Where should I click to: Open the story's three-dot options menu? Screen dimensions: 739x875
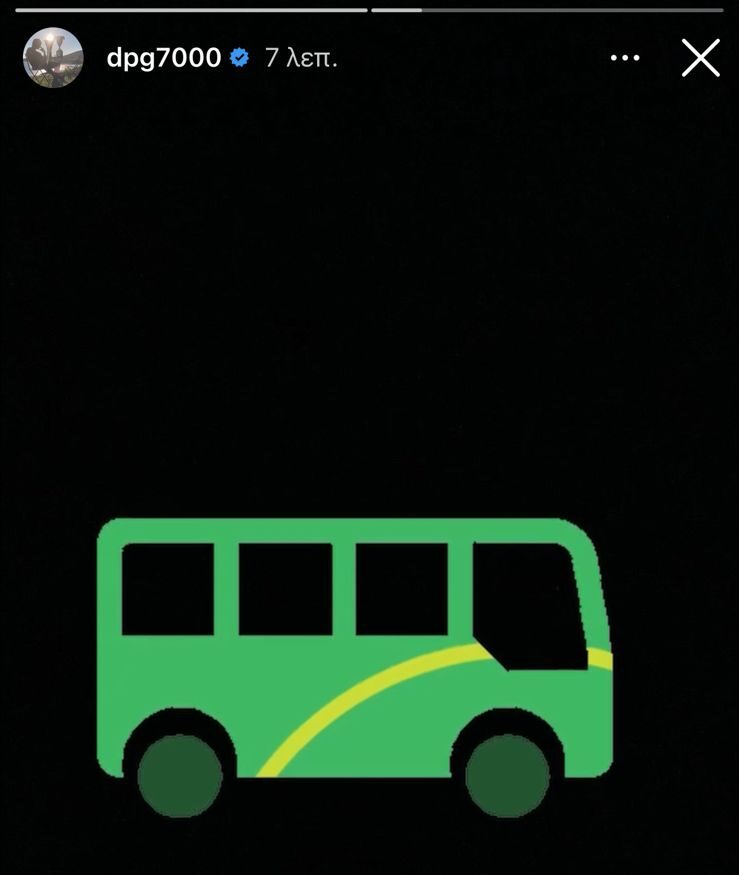point(624,58)
